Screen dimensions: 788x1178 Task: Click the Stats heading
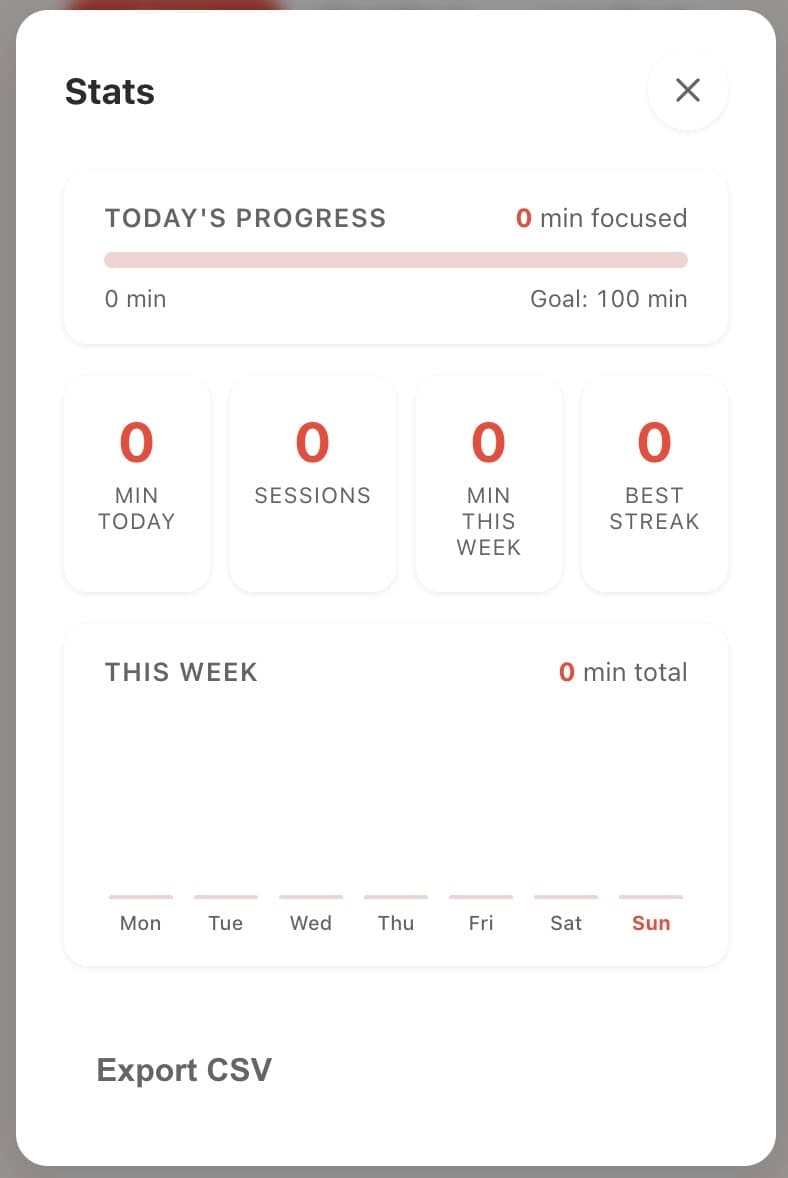[110, 91]
